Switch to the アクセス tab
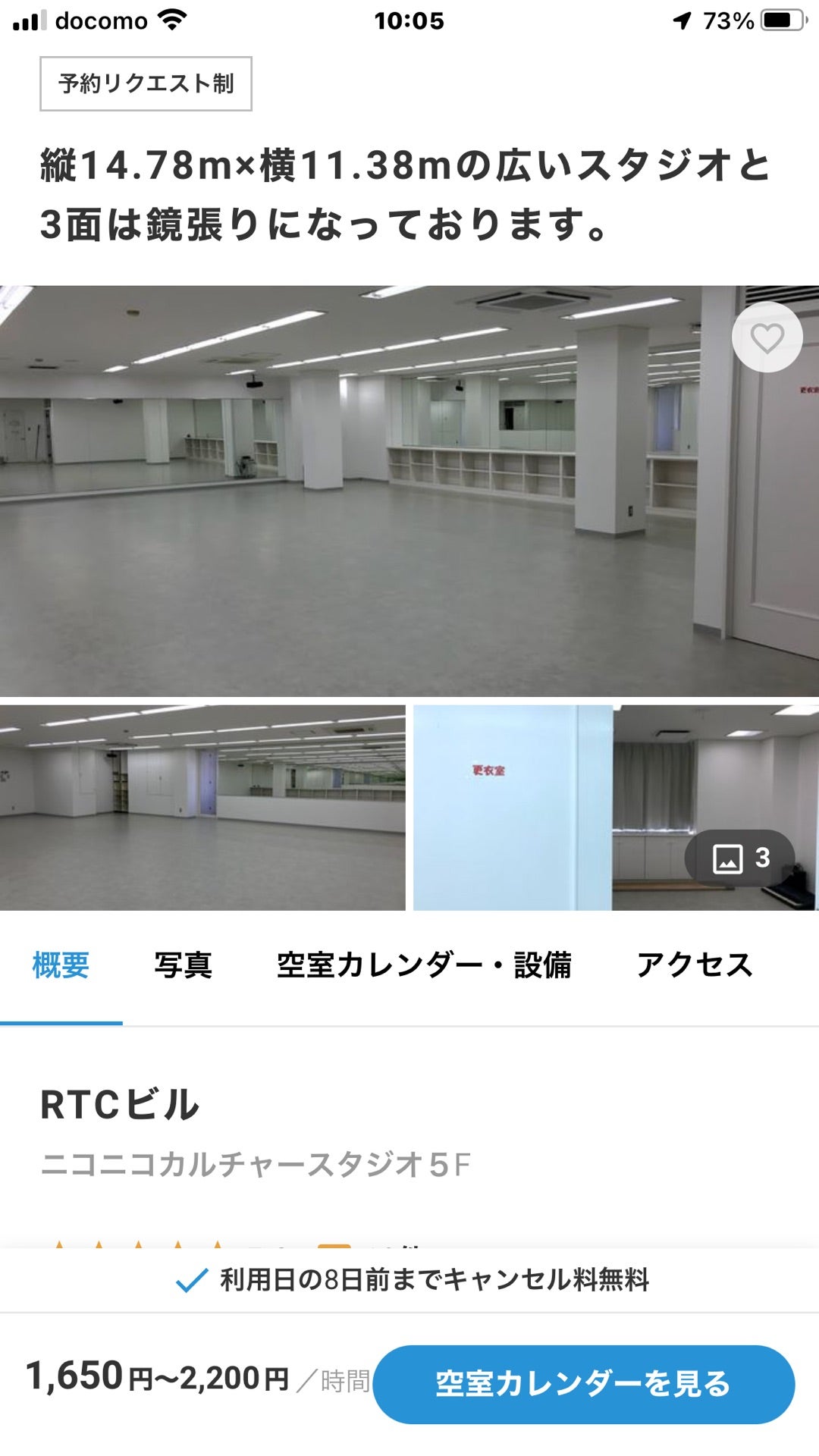819x1456 pixels. [694, 965]
